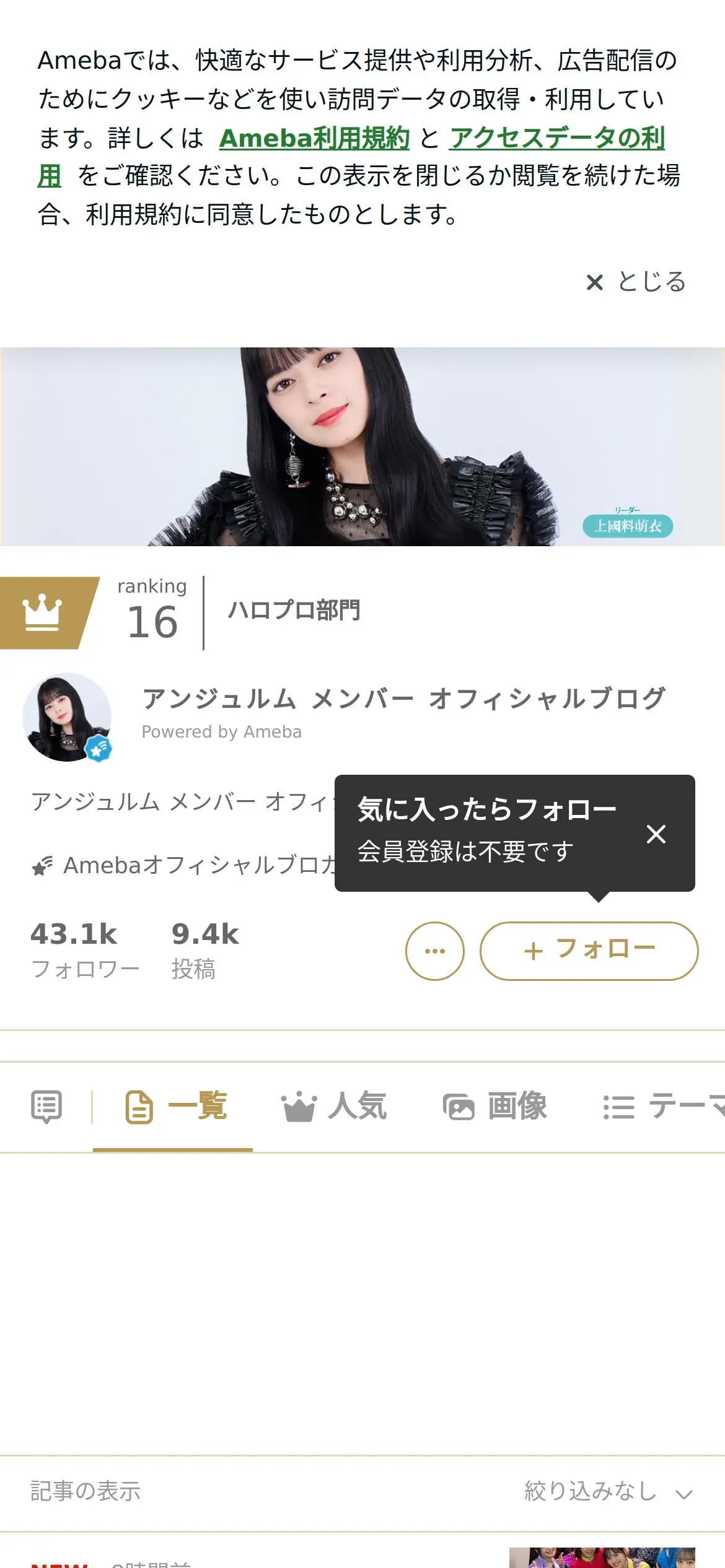725x1568 pixels.
Task: Open the ハロプロ部門 ranking
Action: click(294, 611)
